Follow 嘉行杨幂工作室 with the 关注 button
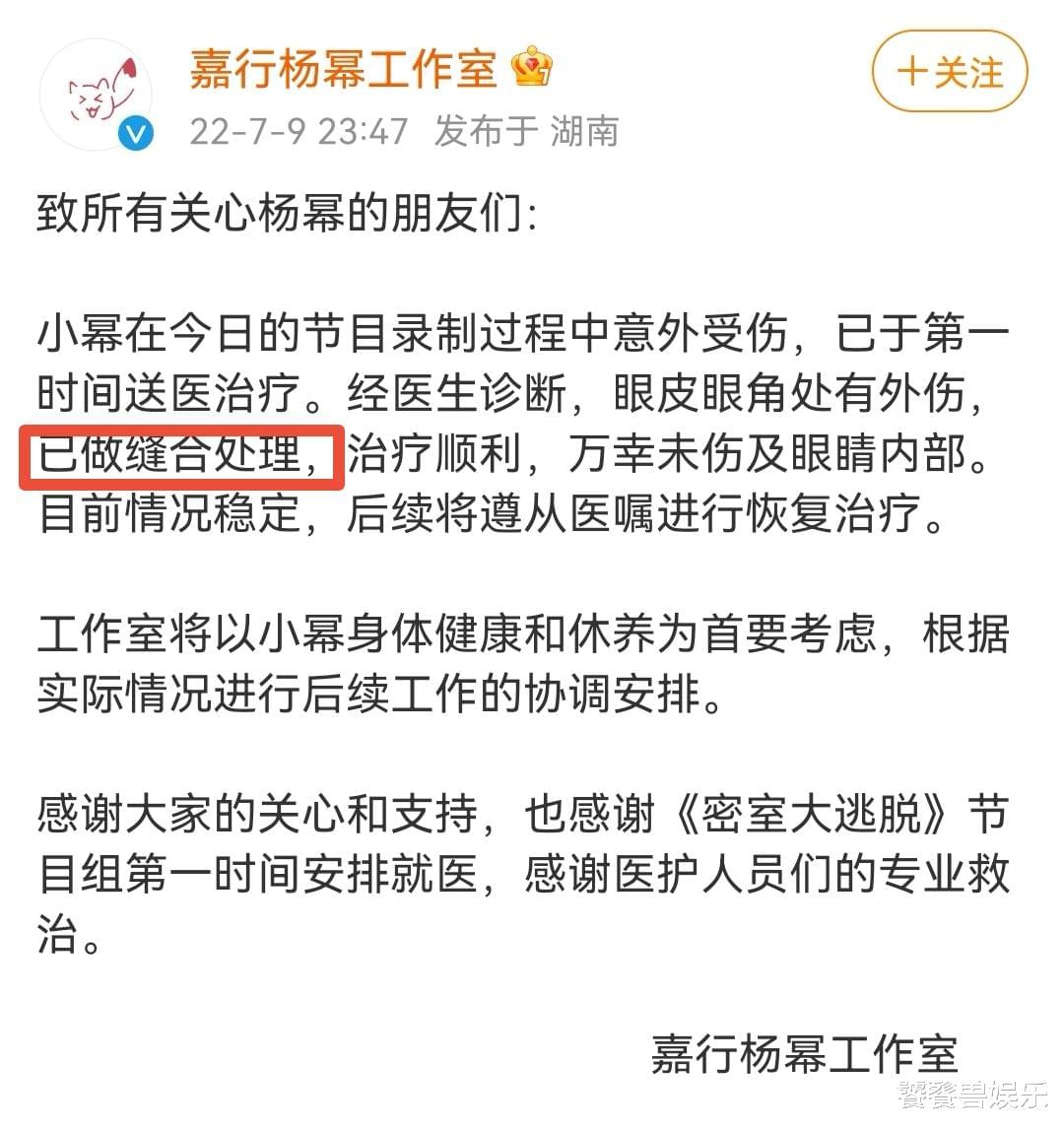The width and height of the screenshot is (1064, 1129). pyautogui.click(x=950, y=72)
